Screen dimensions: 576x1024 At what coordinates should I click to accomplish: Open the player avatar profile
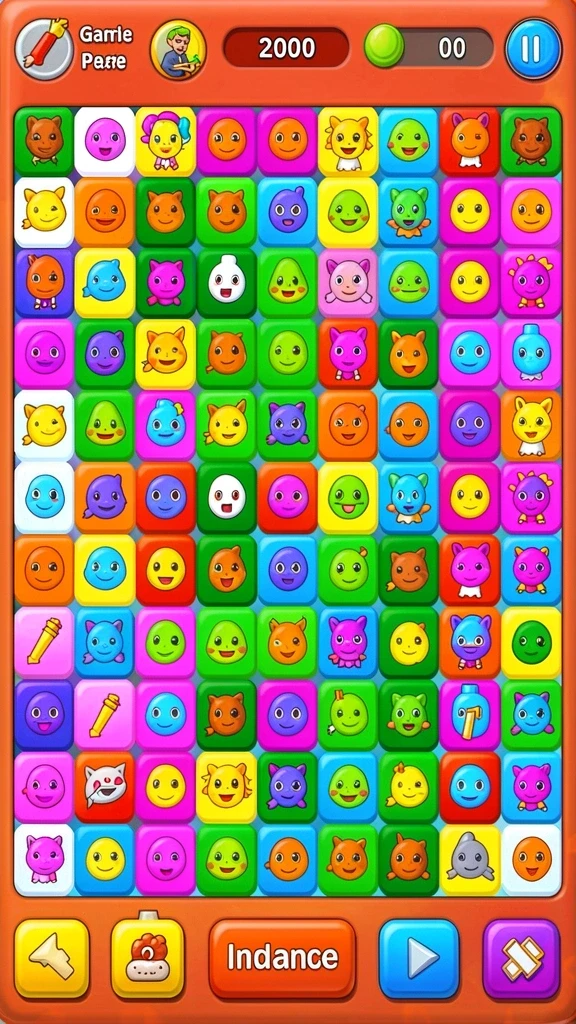178,50
